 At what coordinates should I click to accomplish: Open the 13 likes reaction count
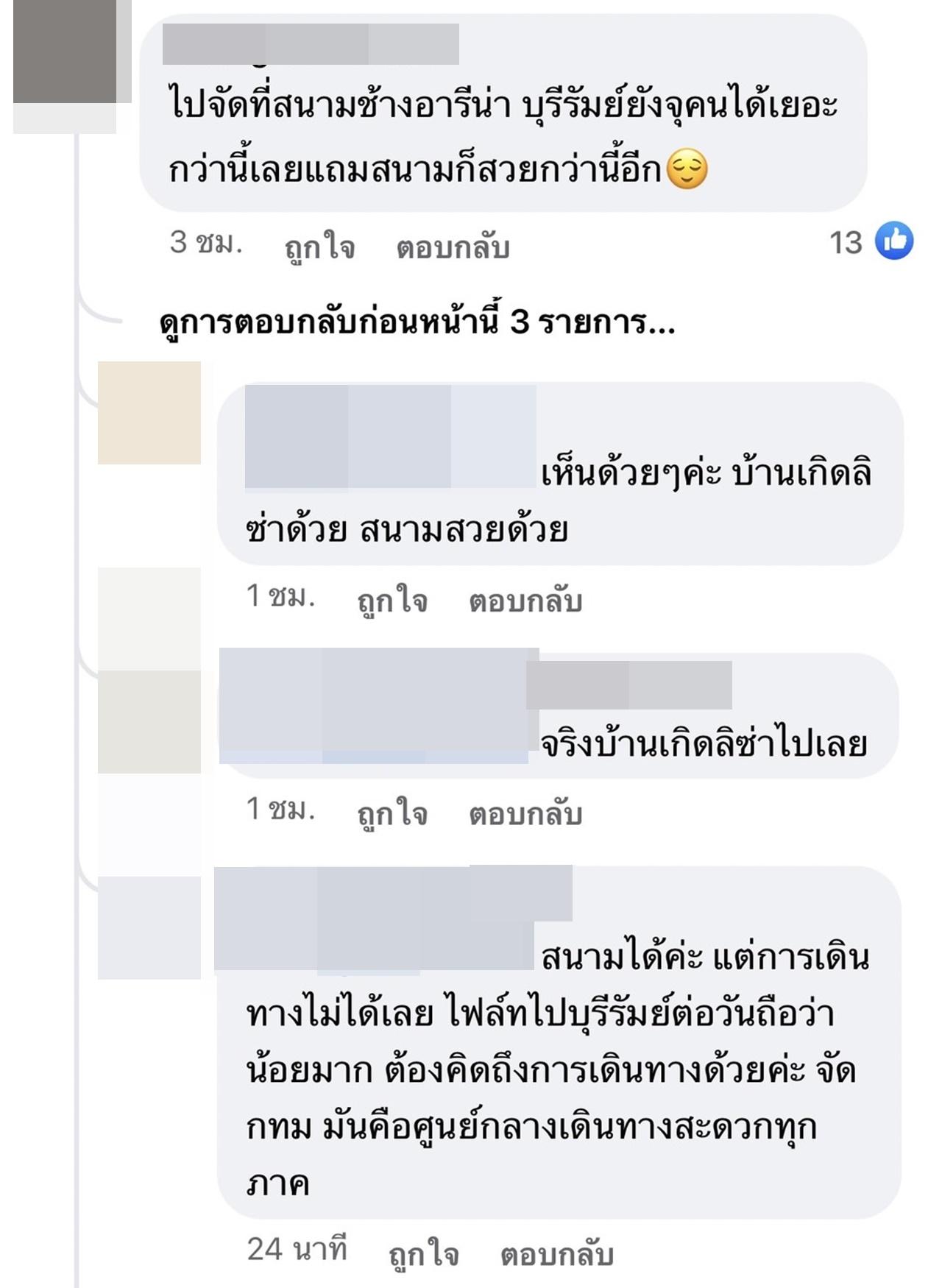click(871, 241)
